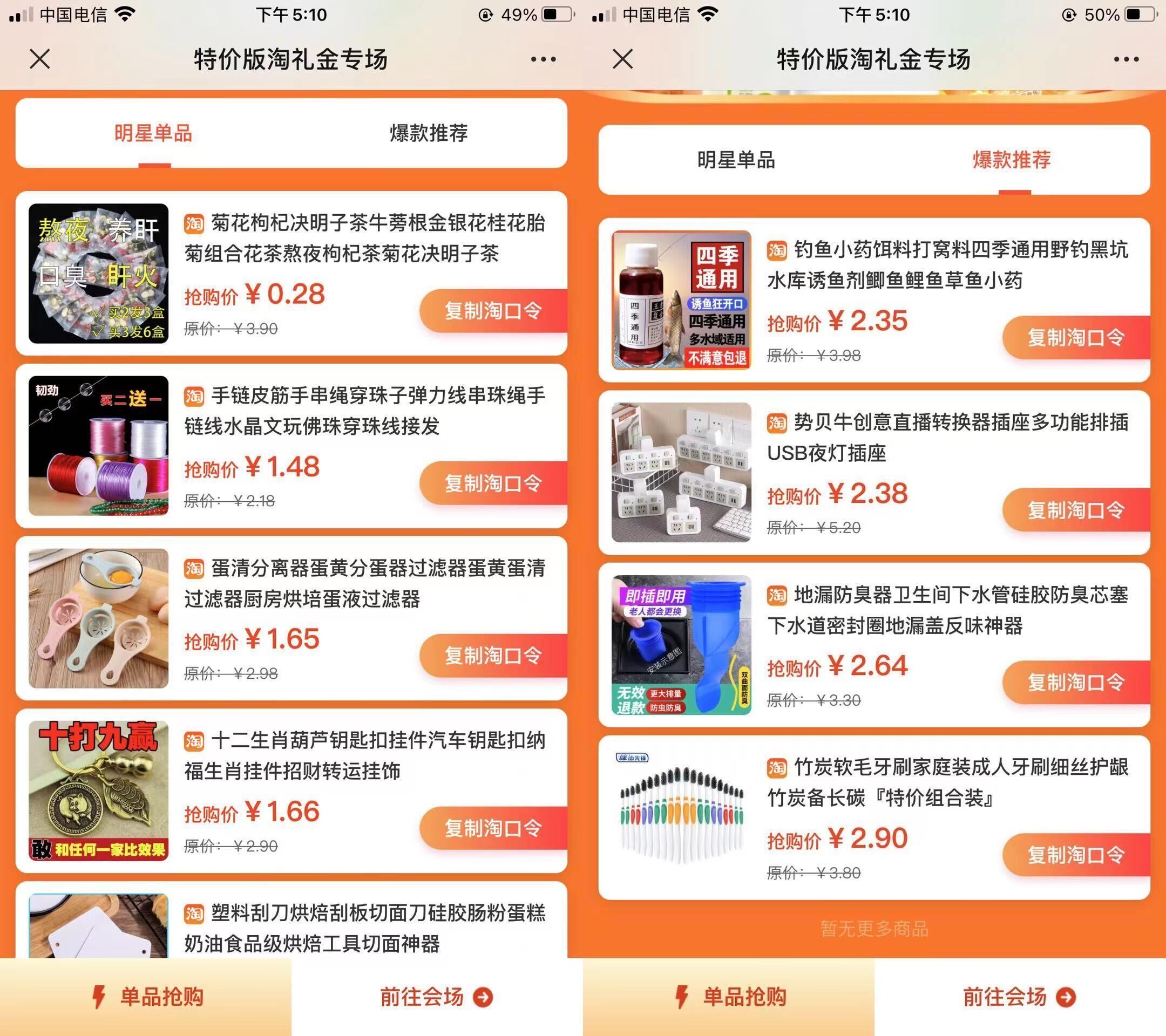Copy Taobao code for USB night-light socket
Viewport: 1166px width, 1036px height.
pos(1076,510)
